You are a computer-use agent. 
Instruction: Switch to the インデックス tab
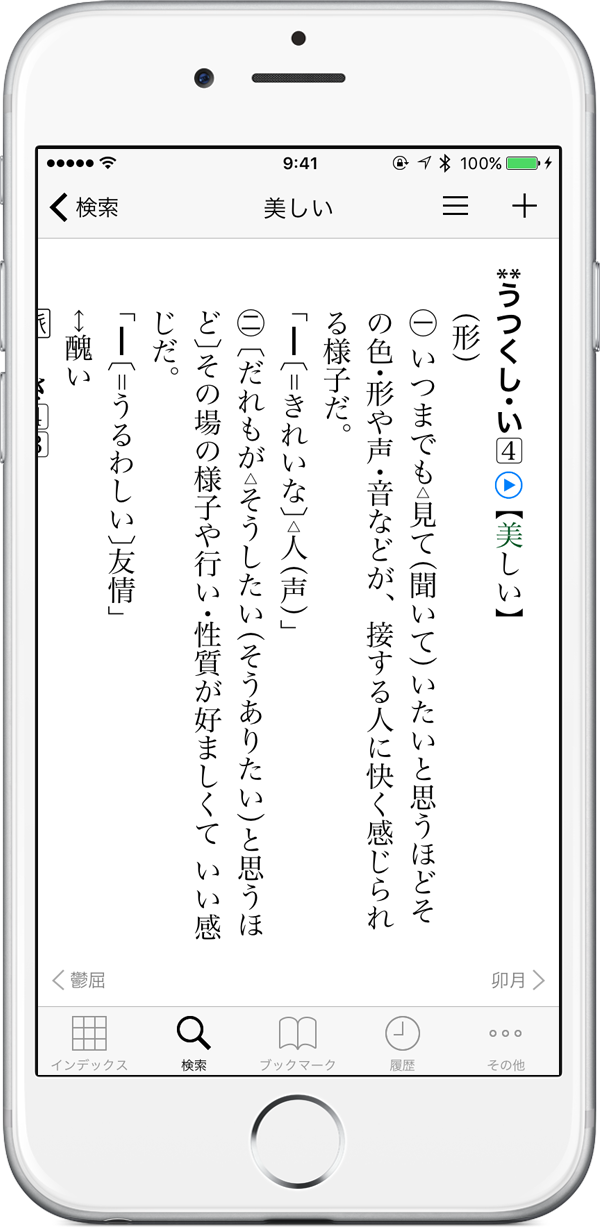[x=90, y=1043]
